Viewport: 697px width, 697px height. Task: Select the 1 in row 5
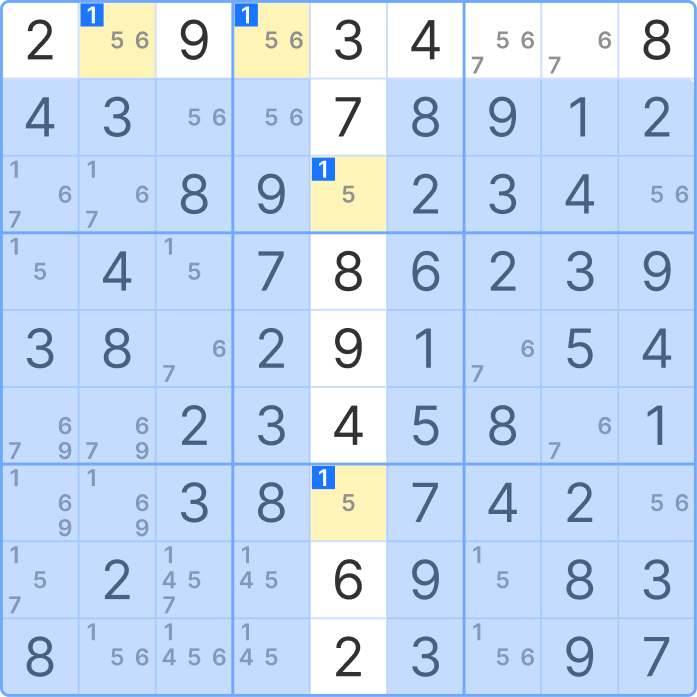pos(425,349)
